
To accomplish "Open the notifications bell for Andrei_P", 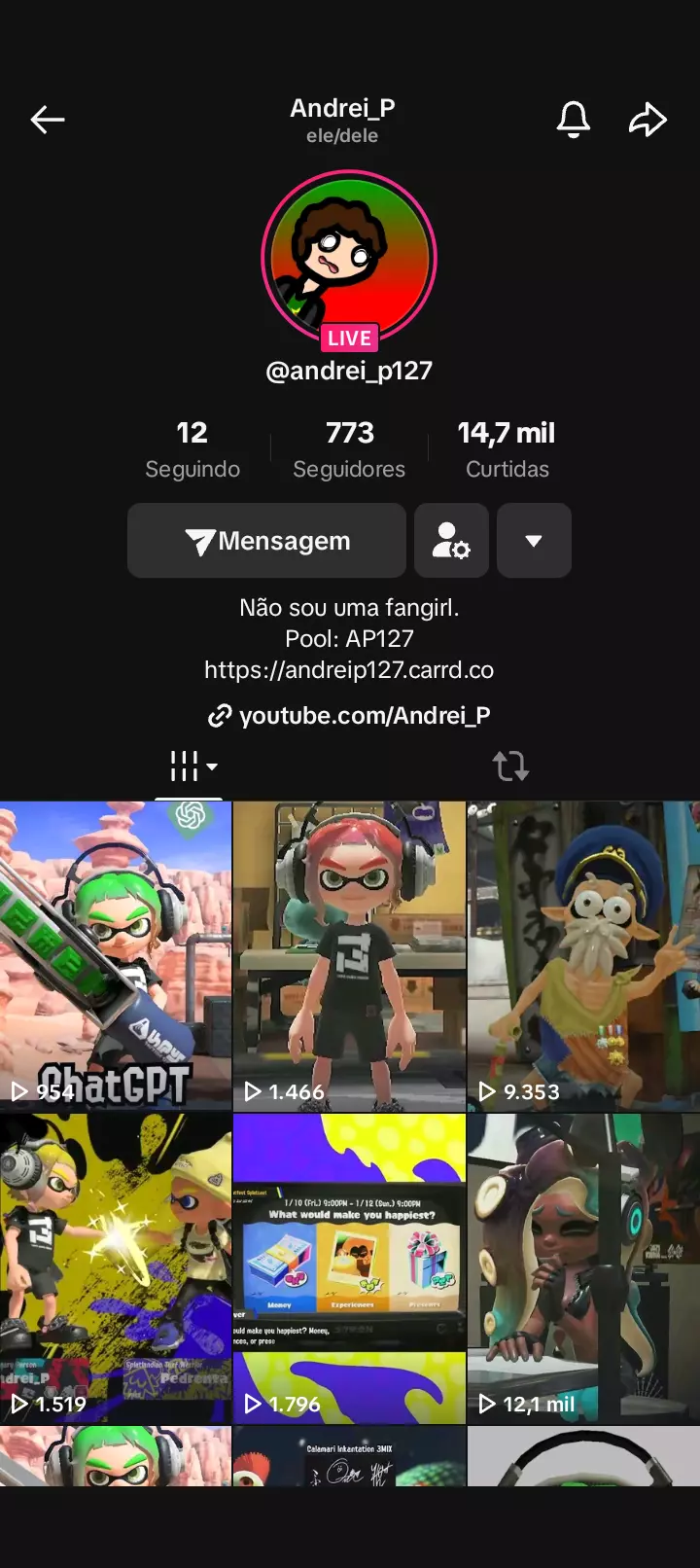I will pyautogui.click(x=573, y=120).
